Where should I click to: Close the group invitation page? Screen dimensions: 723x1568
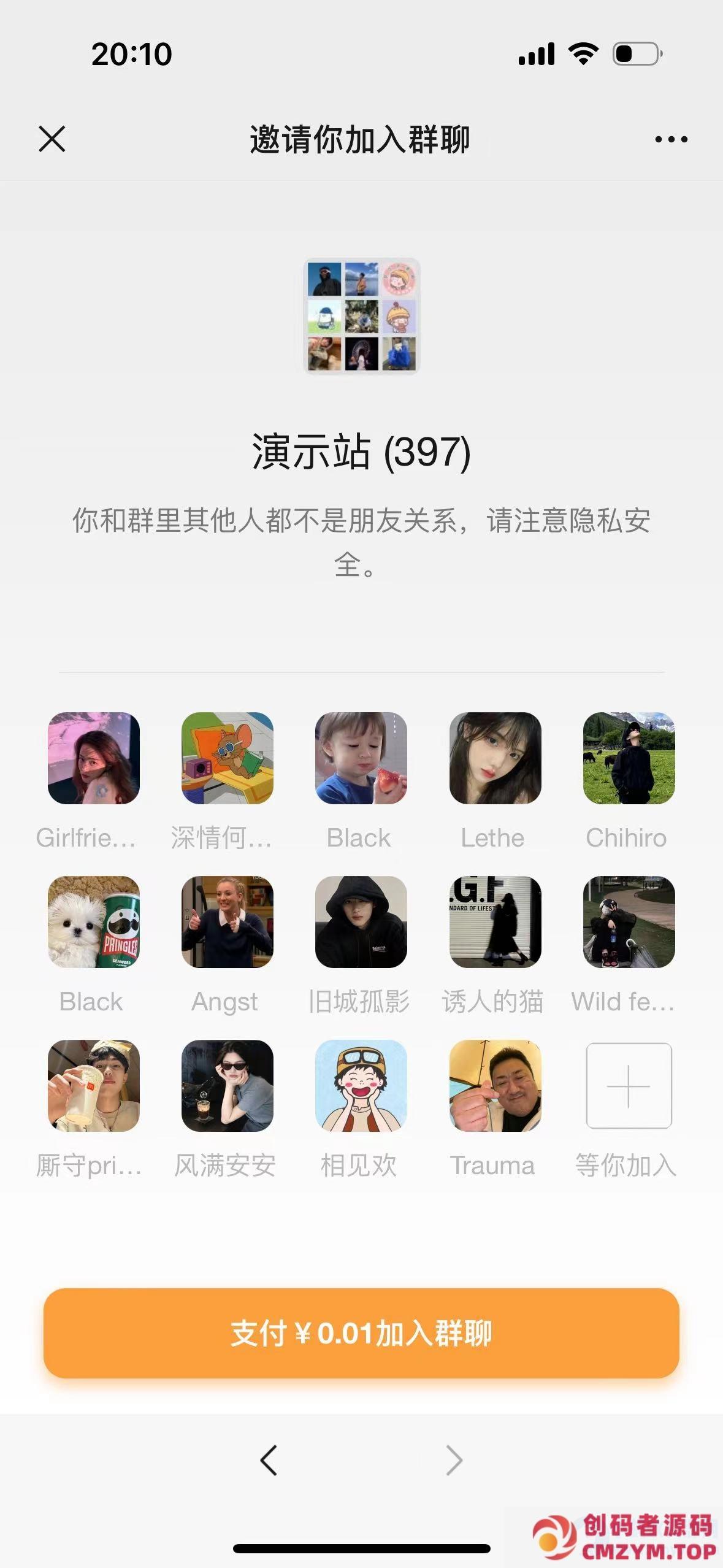(x=52, y=139)
